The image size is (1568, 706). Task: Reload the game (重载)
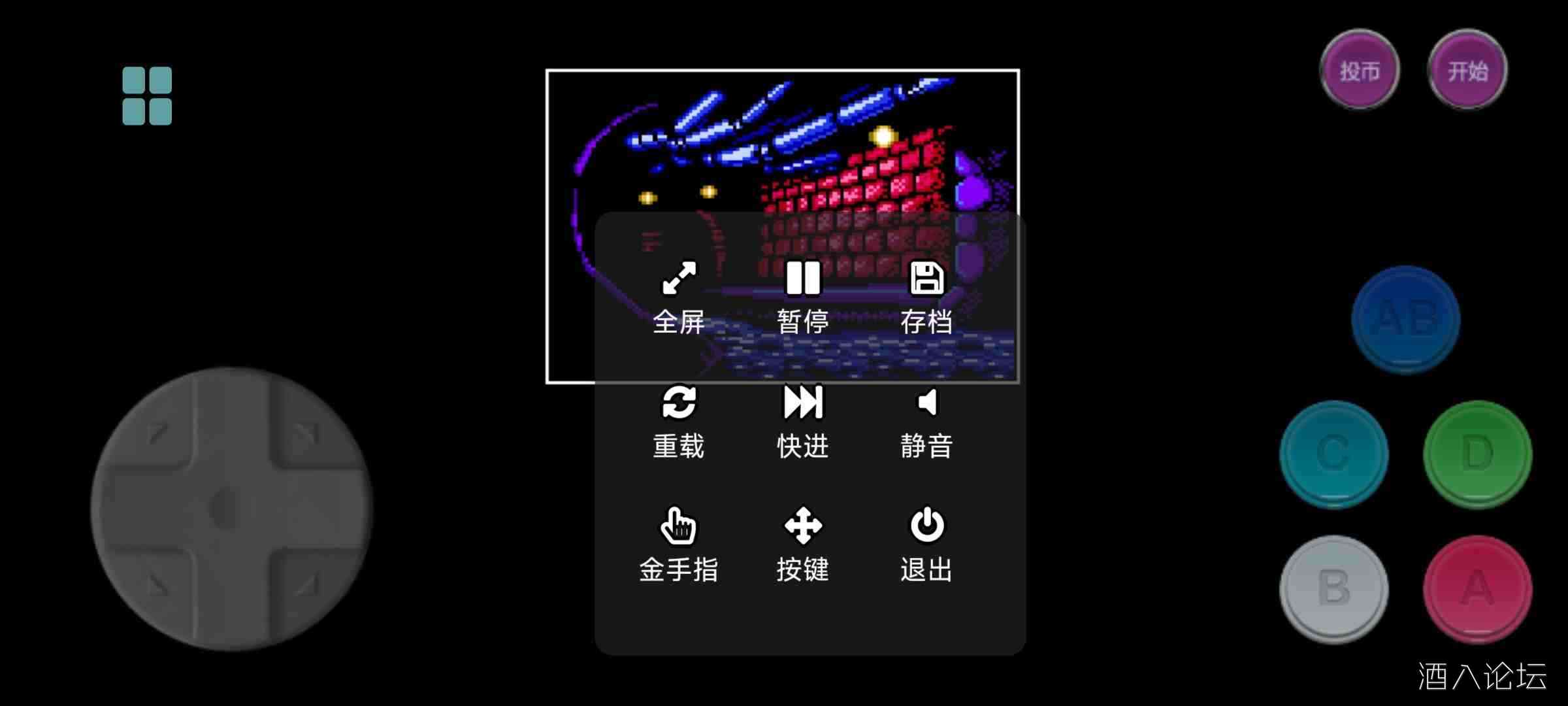click(x=679, y=422)
